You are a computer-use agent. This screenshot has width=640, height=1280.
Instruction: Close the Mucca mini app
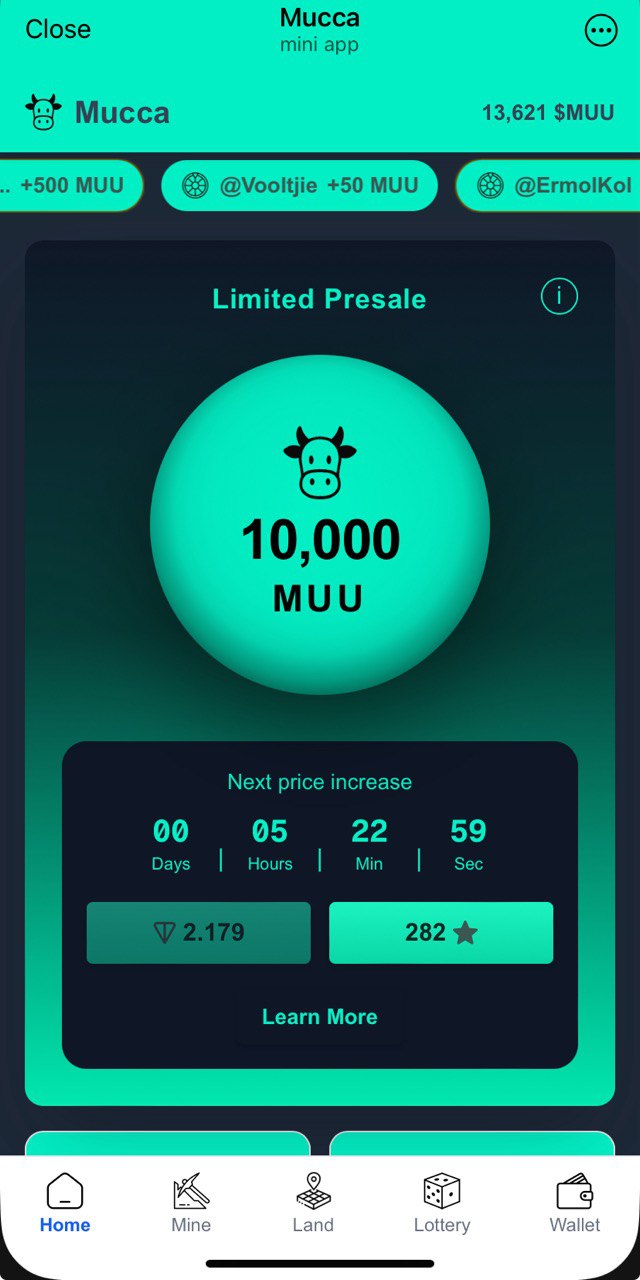click(58, 30)
